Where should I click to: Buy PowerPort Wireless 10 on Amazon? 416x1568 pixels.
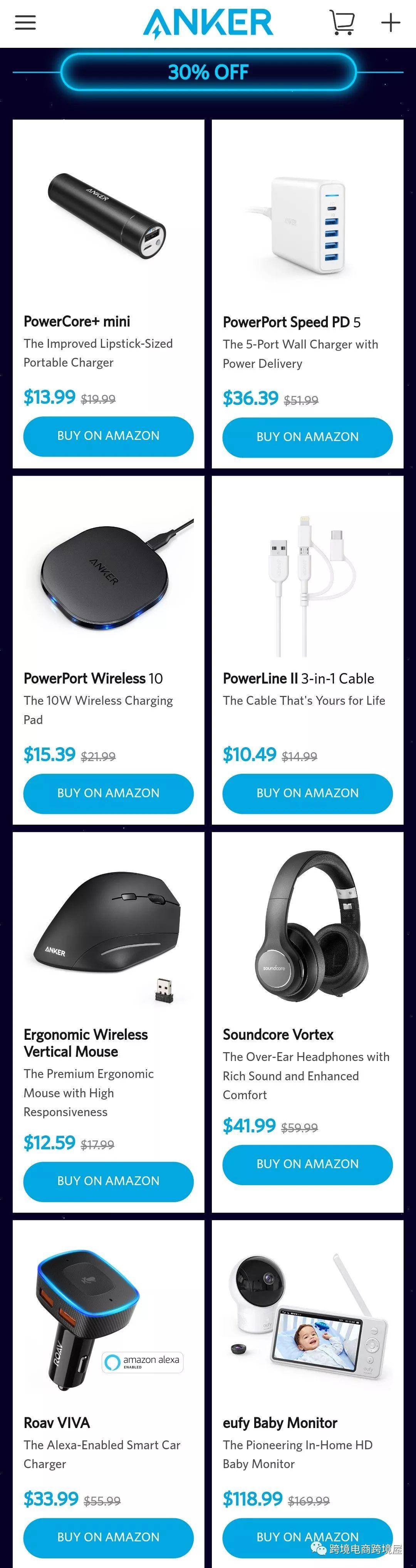(x=108, y=793)
